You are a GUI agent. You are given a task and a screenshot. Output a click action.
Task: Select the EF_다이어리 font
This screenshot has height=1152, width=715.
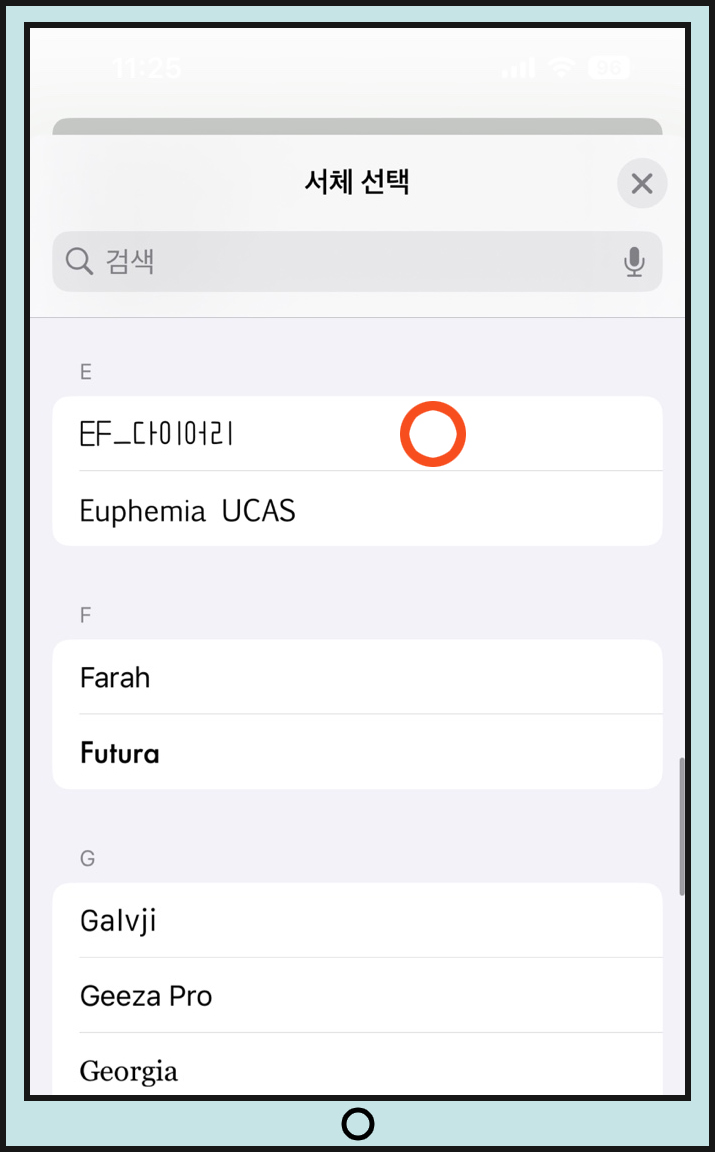357,433
